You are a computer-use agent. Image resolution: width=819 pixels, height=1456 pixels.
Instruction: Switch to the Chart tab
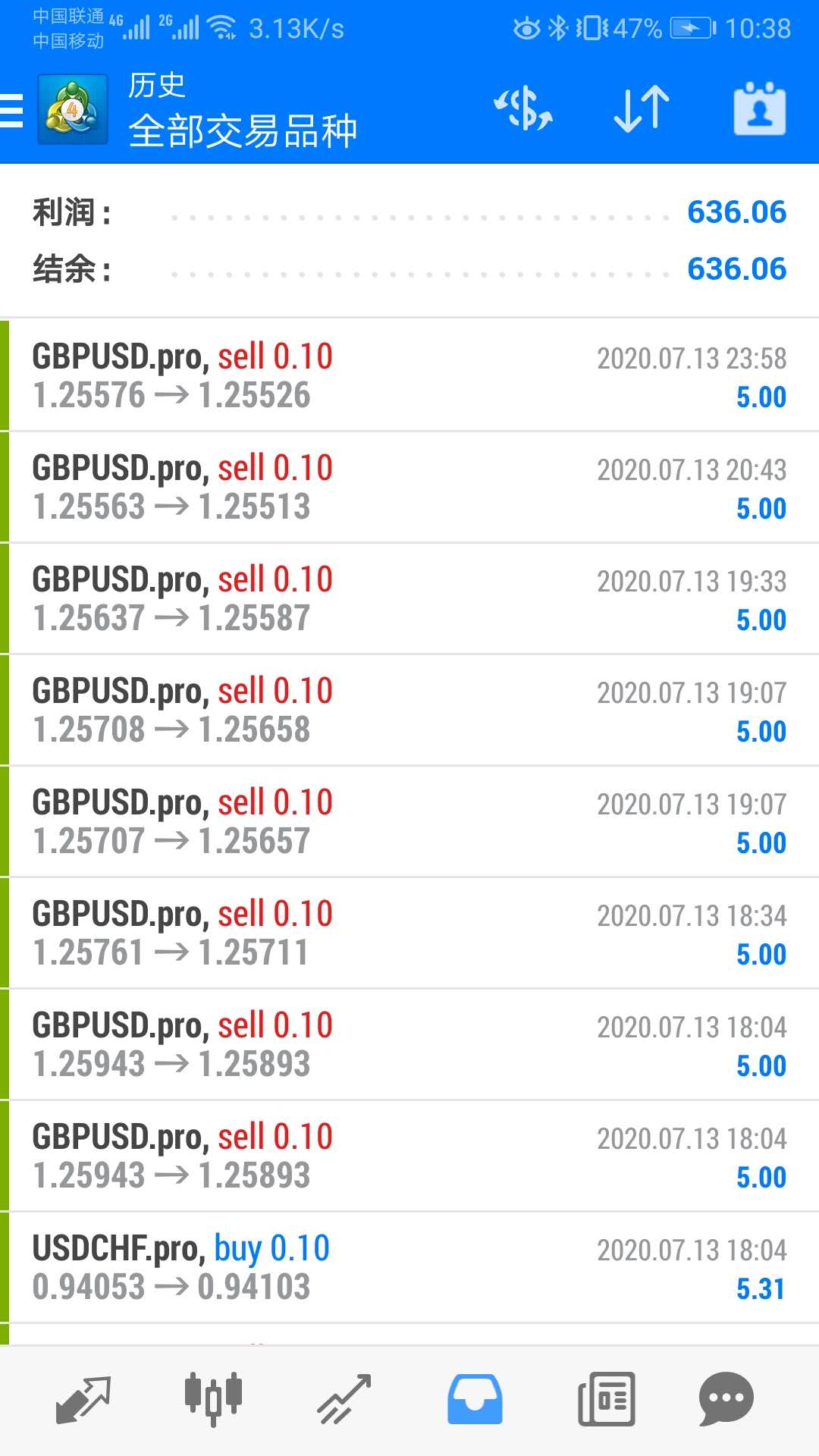[213, 1398]
